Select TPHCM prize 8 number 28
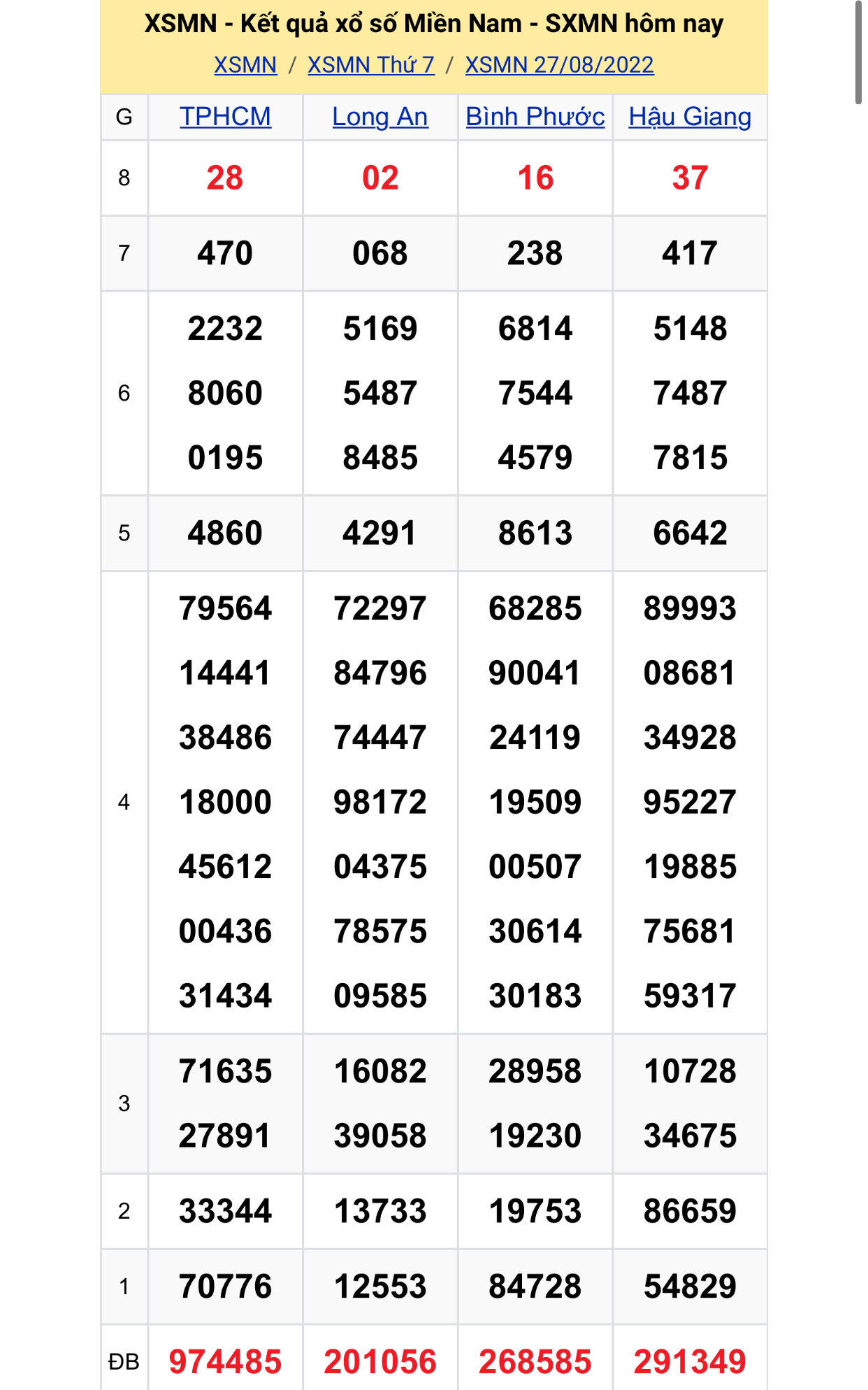868x1390 pixels. point(225,179)
